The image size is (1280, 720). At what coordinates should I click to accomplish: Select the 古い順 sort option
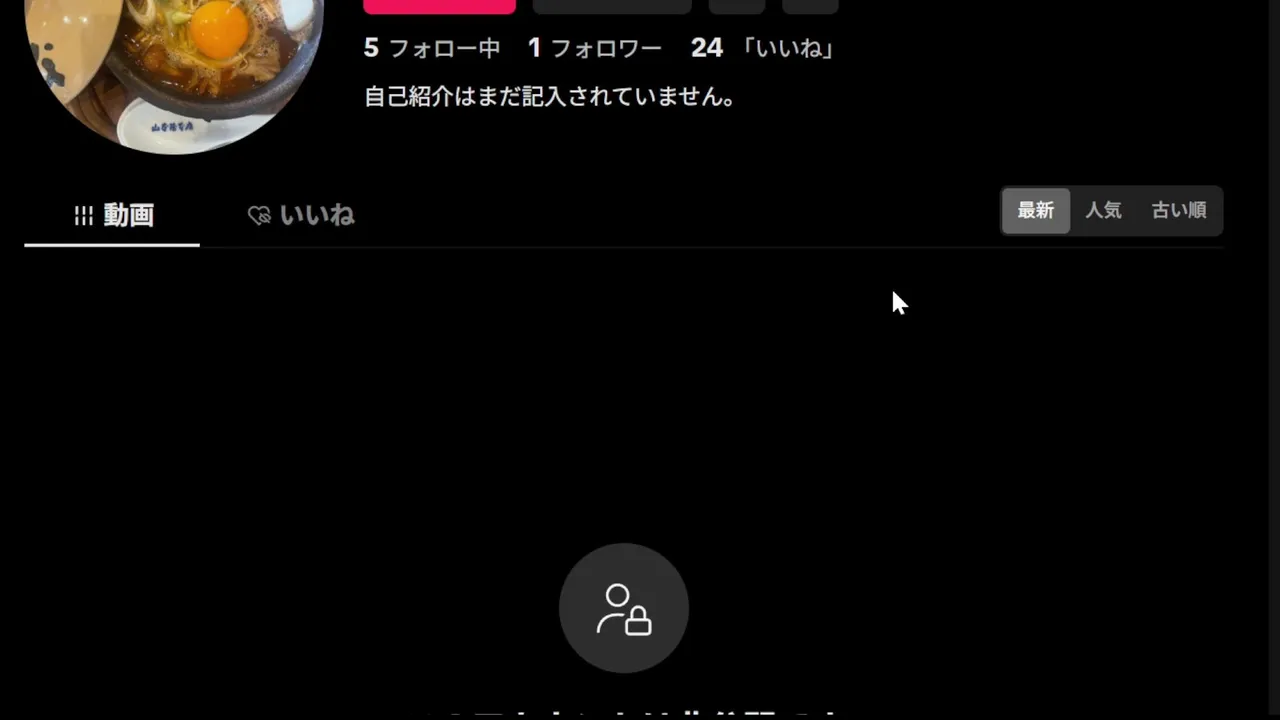(1178, 211)
